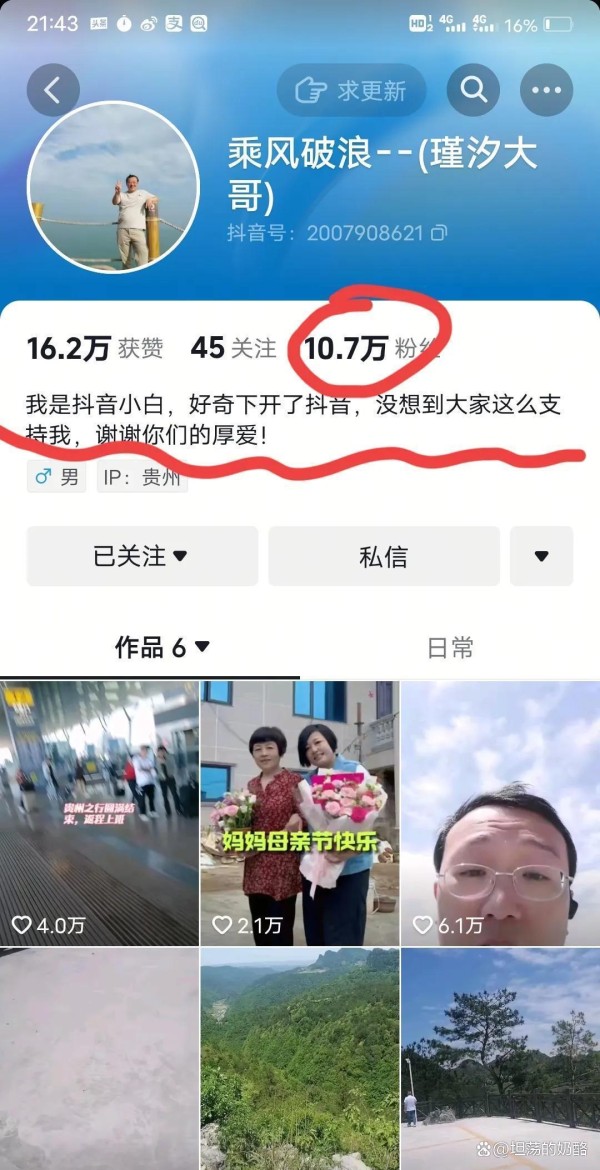Expand the dropdown arrow beside 私信
Viewport: 600px width, 1170px height.
pos(542,556)
